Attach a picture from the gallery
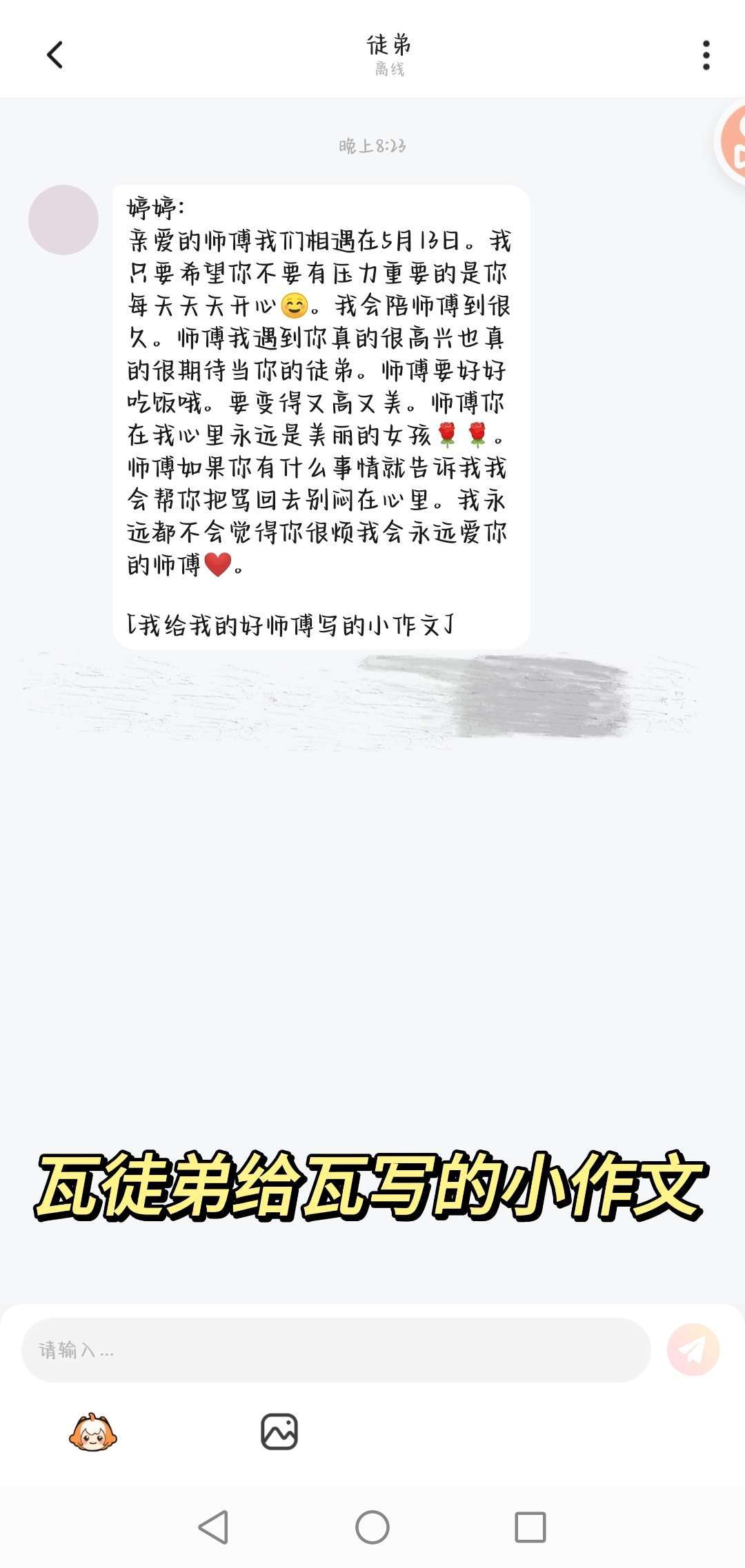 [279, 1431]
